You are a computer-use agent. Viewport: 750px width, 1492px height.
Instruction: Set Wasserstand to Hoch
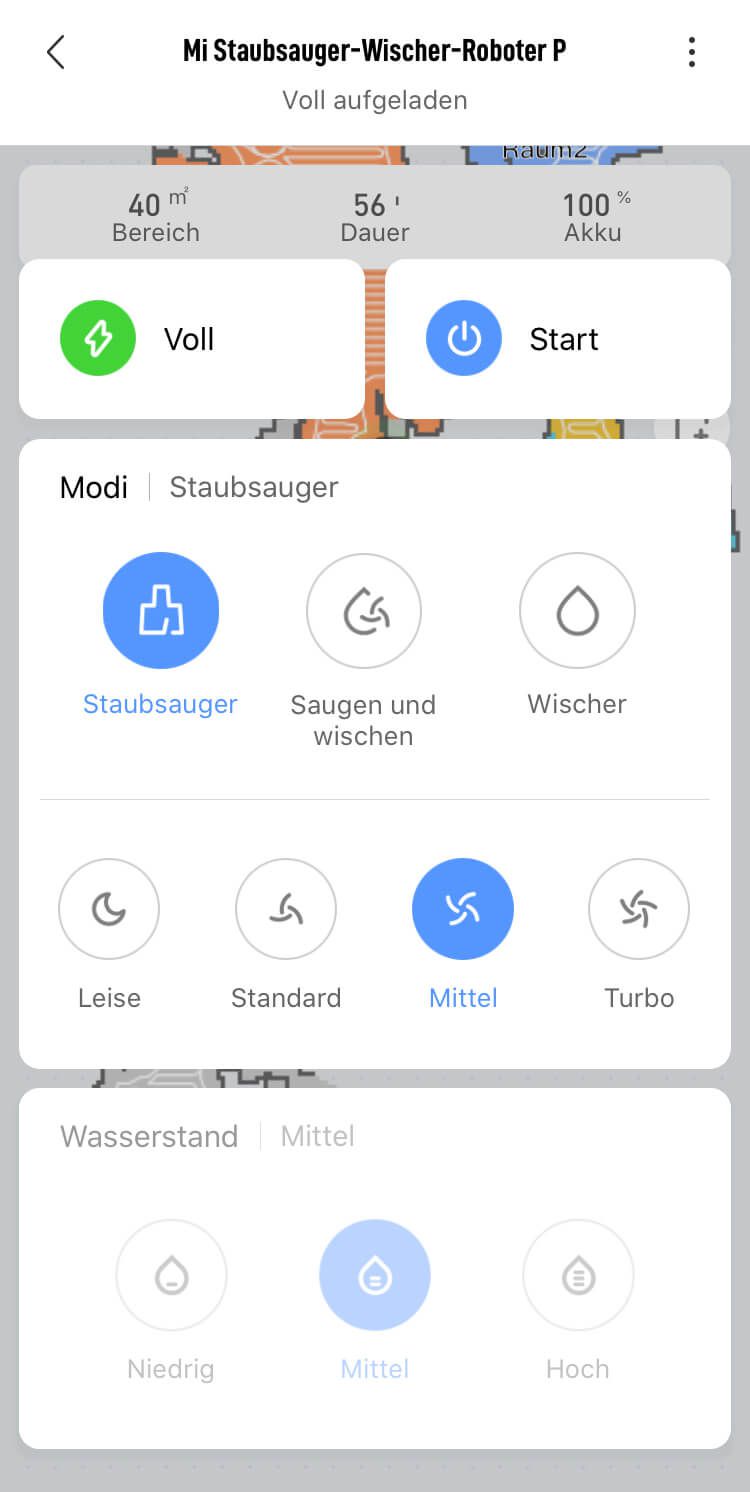coord(578,1276)
